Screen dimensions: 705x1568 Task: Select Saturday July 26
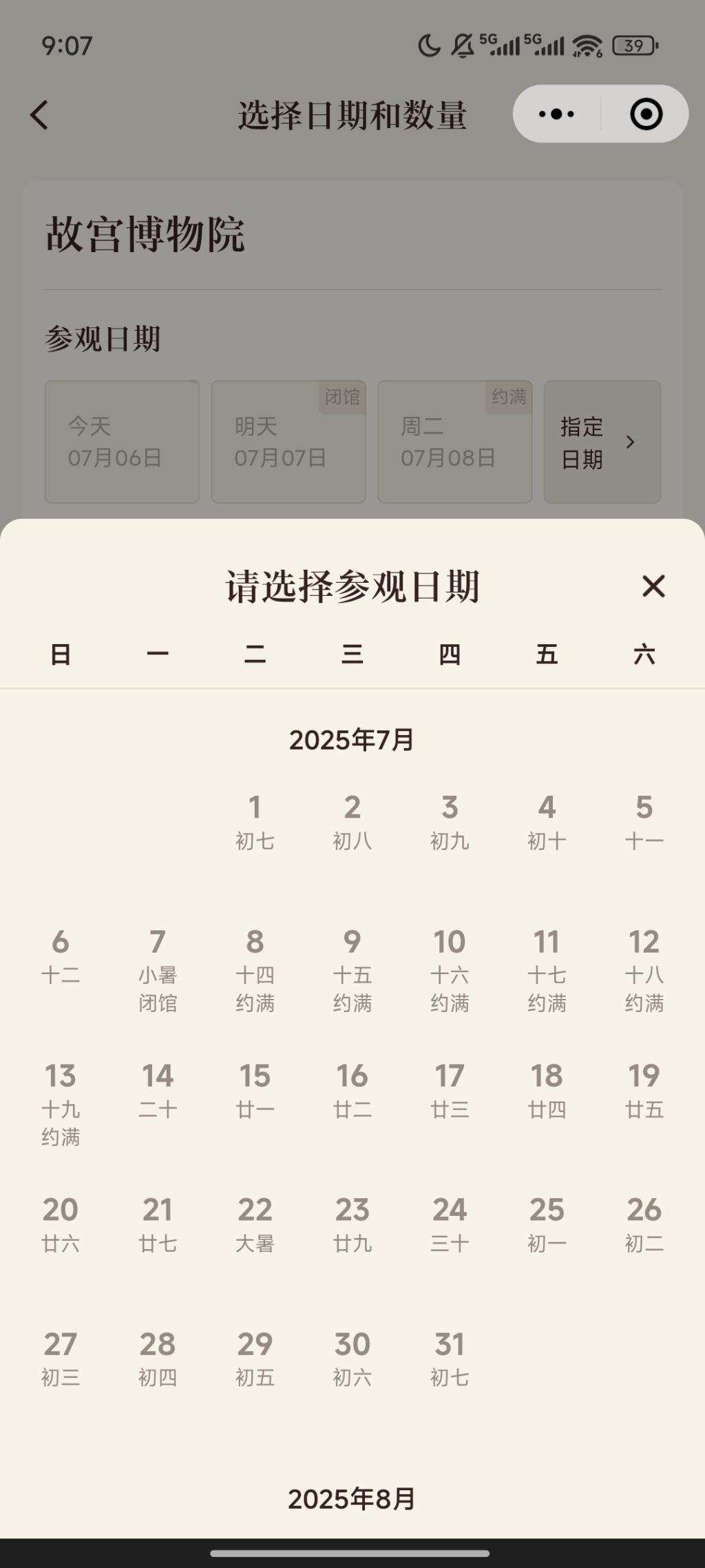(x=644, y=1223)
